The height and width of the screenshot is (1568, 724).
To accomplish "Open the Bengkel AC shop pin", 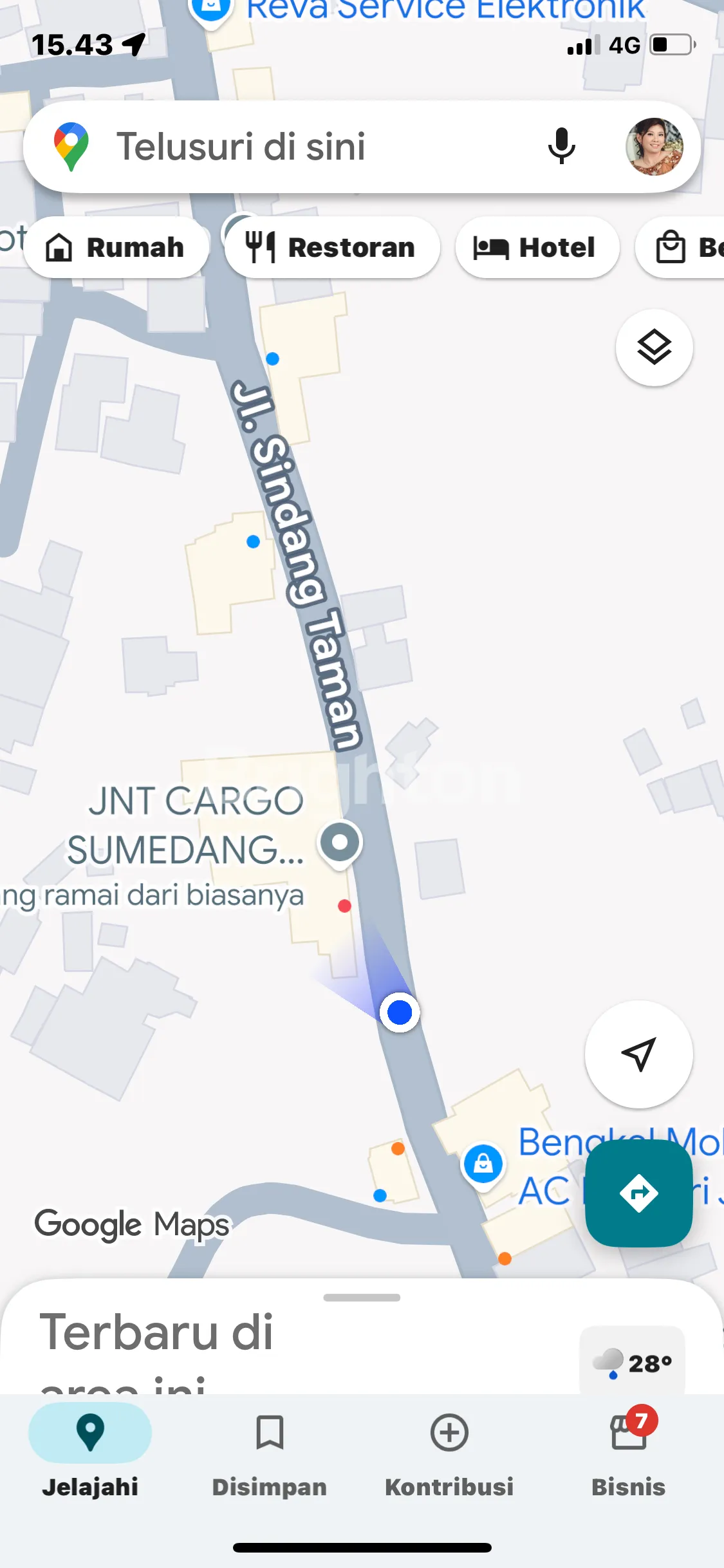I will [483, 1164].
